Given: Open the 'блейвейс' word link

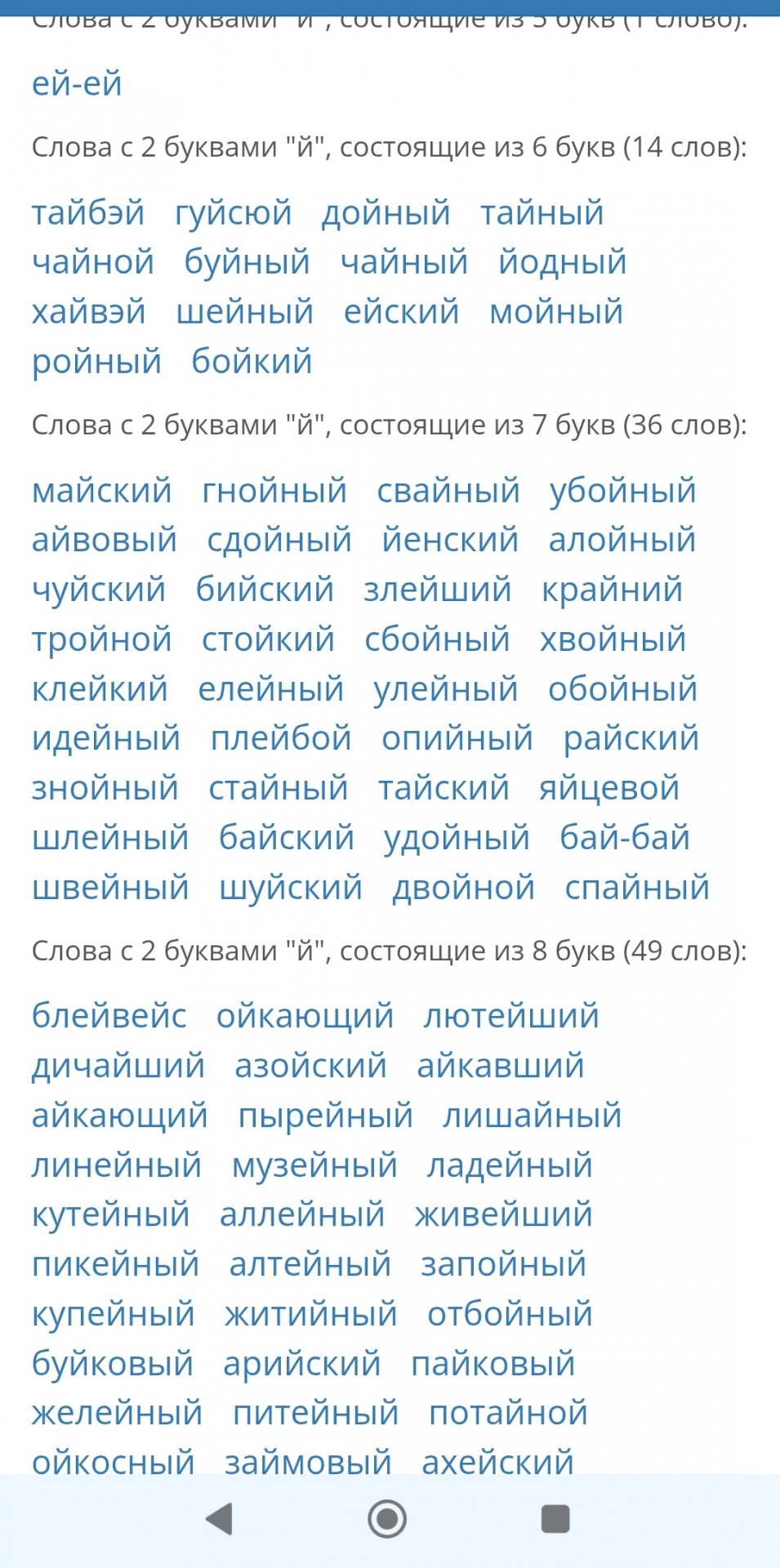Looking at the screenshot, I should (109, 1016).
